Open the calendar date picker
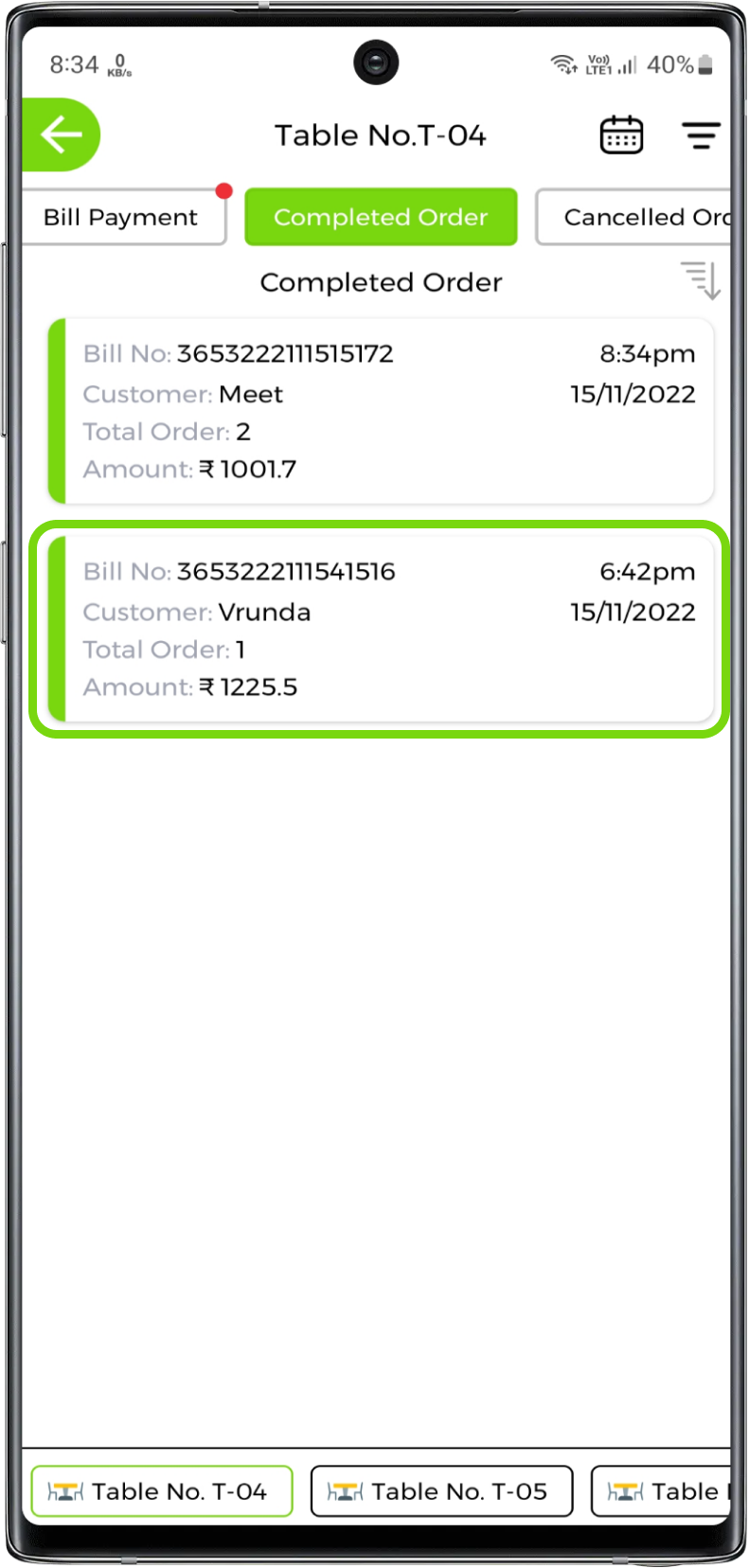 (621, 135)
